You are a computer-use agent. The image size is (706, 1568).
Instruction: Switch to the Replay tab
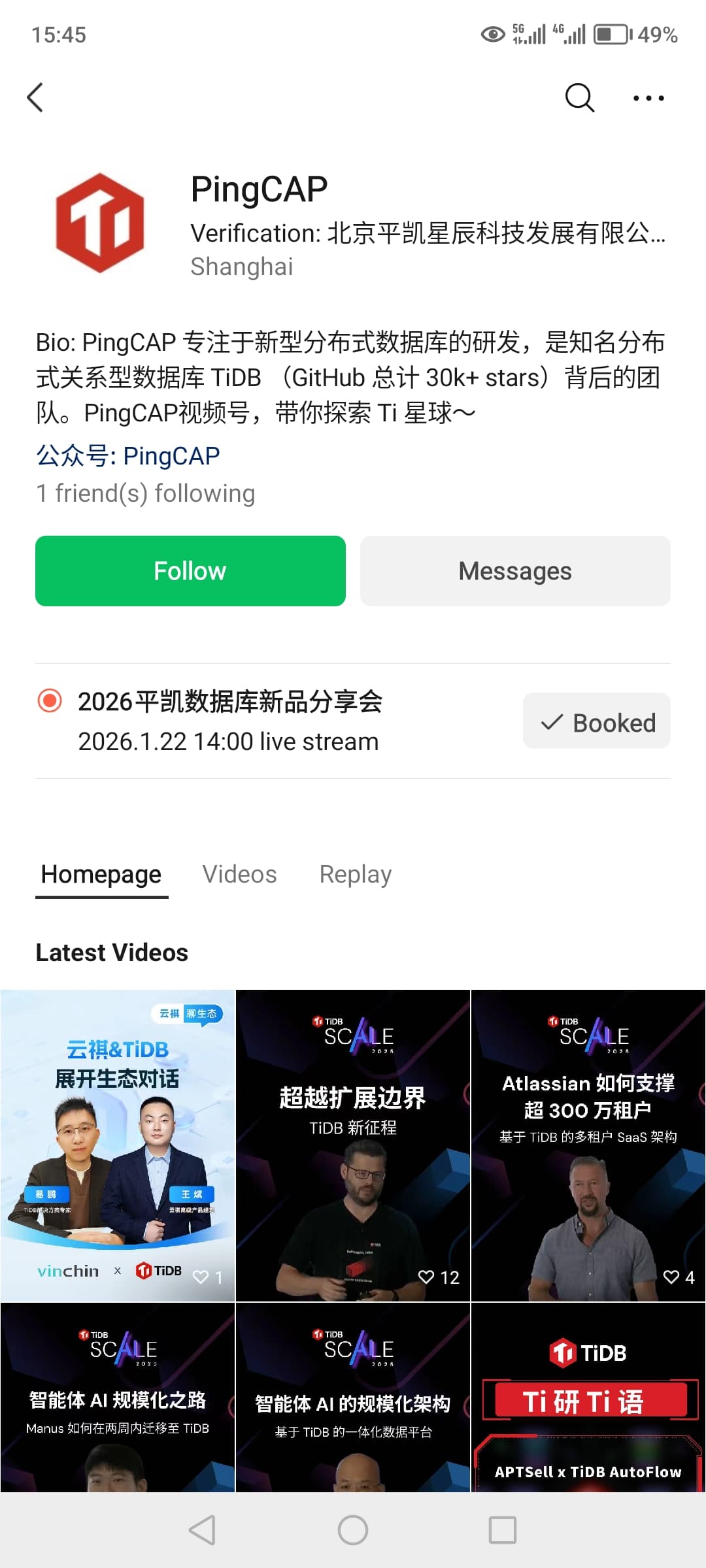point(355,874)
